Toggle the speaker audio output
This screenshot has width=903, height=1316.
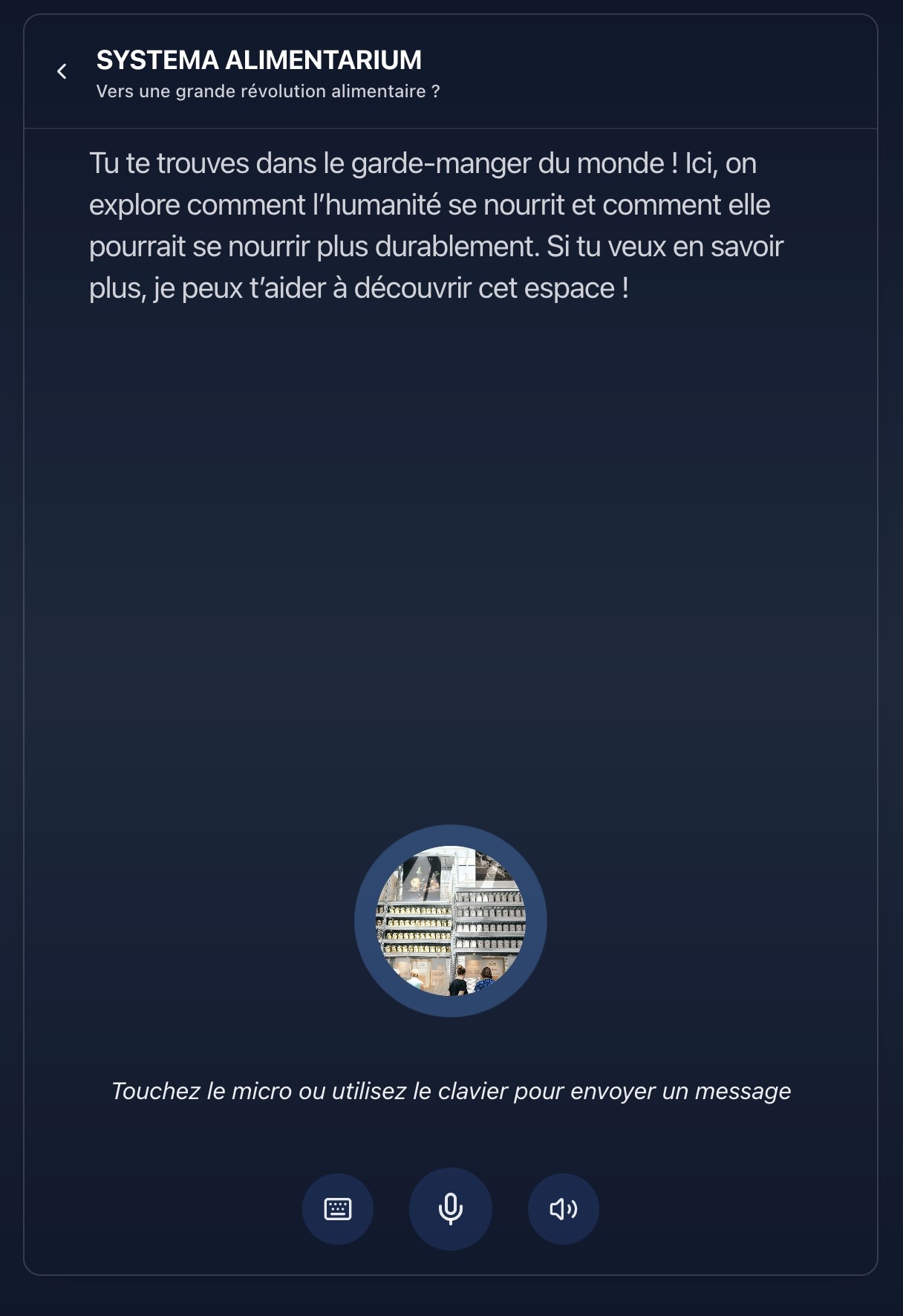click(x=563, y=1209)
